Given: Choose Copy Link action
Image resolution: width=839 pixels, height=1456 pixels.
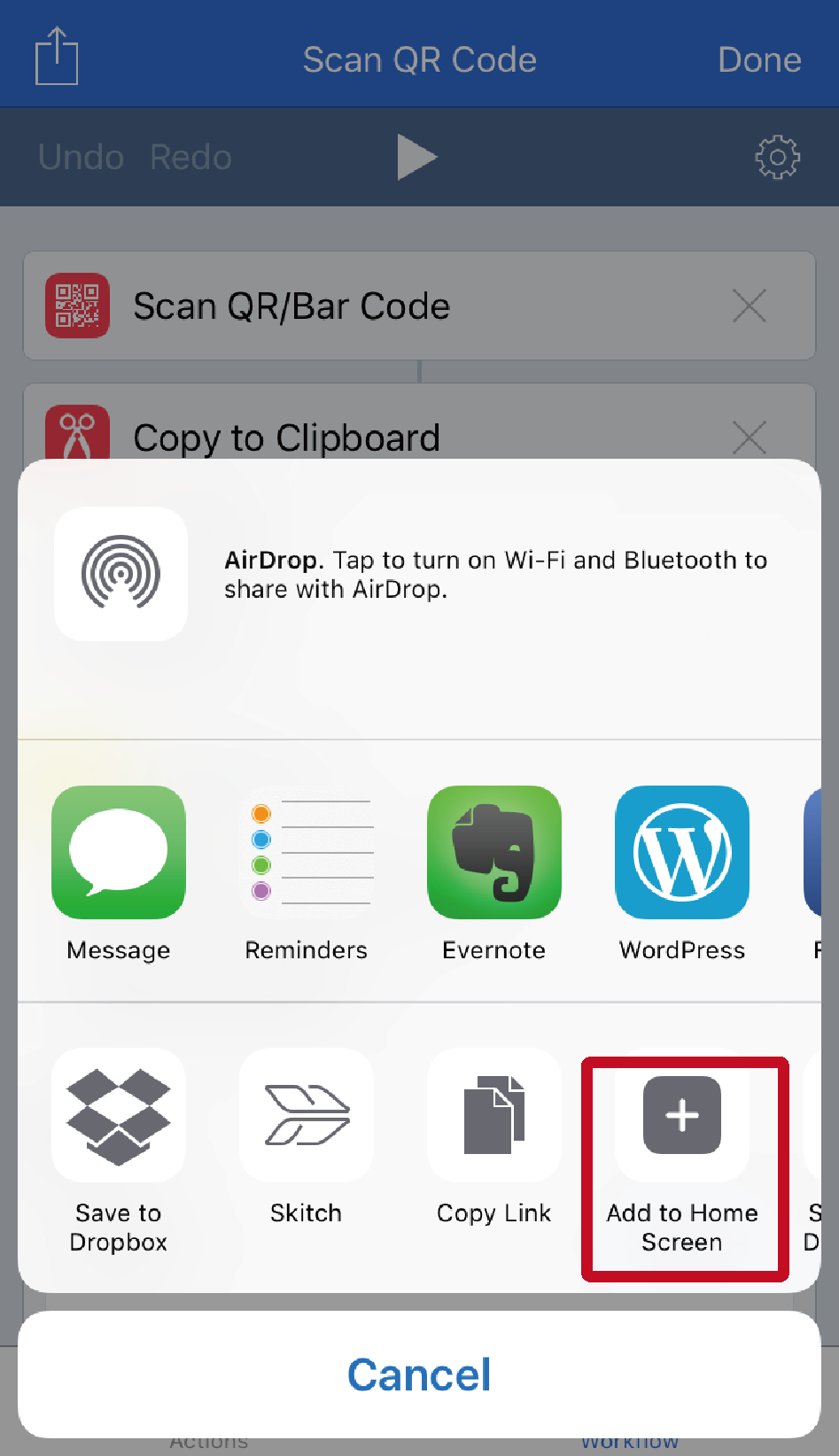Looking at the screenshot, I should click(494, 1116).
